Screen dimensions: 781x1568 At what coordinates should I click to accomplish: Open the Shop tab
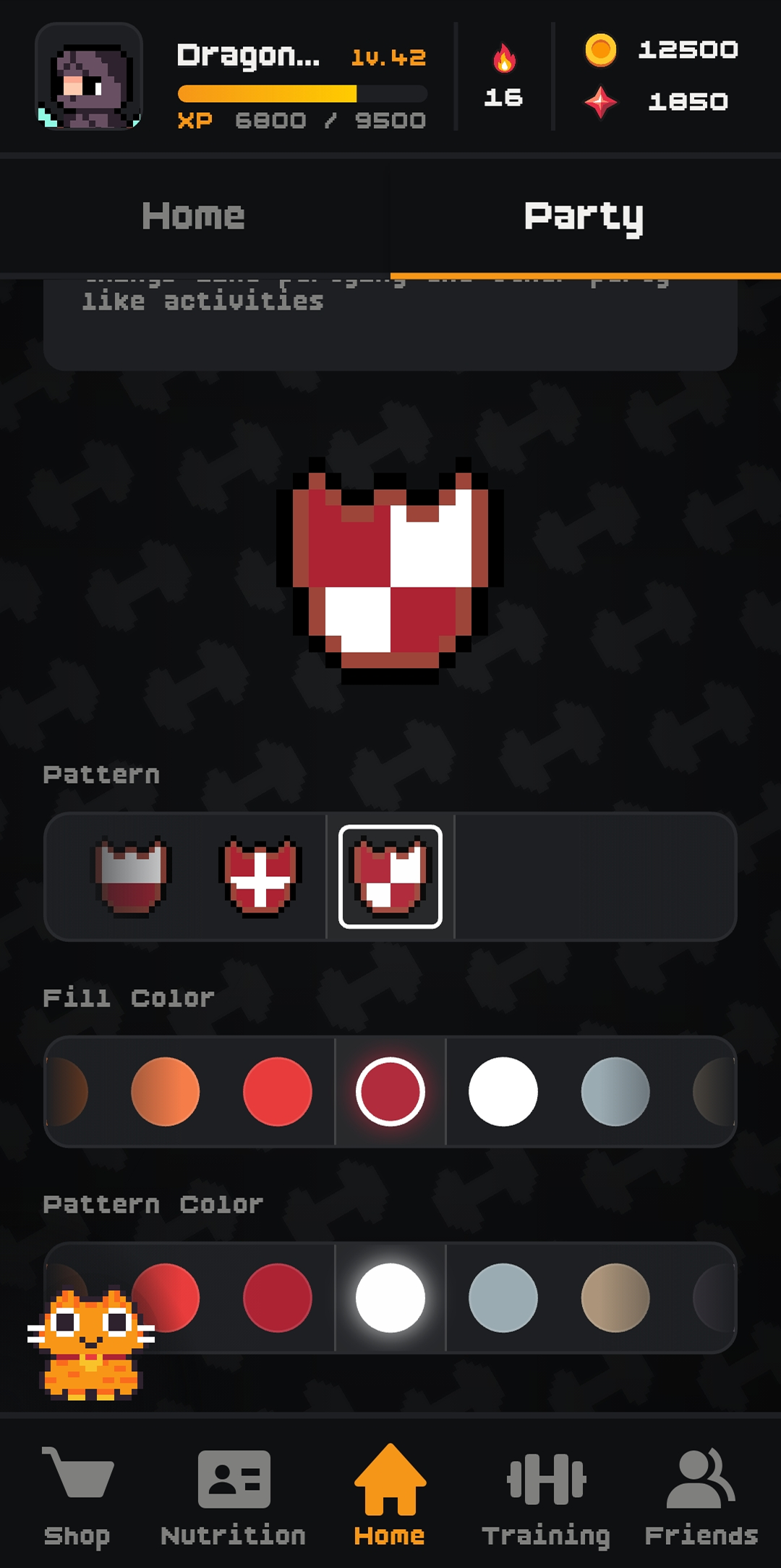coord(77,1494)
